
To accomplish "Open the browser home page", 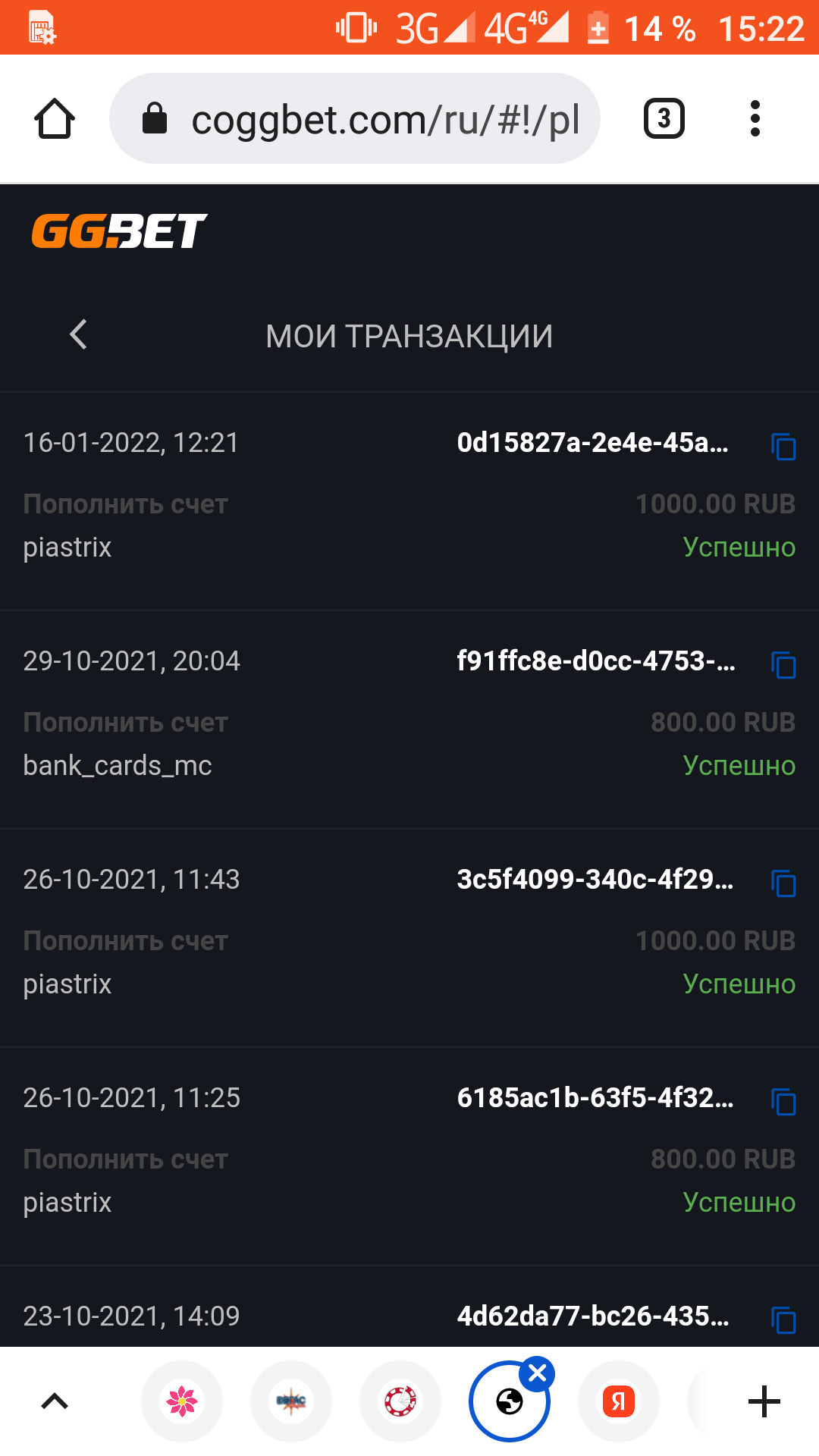I will click(55, 119).
